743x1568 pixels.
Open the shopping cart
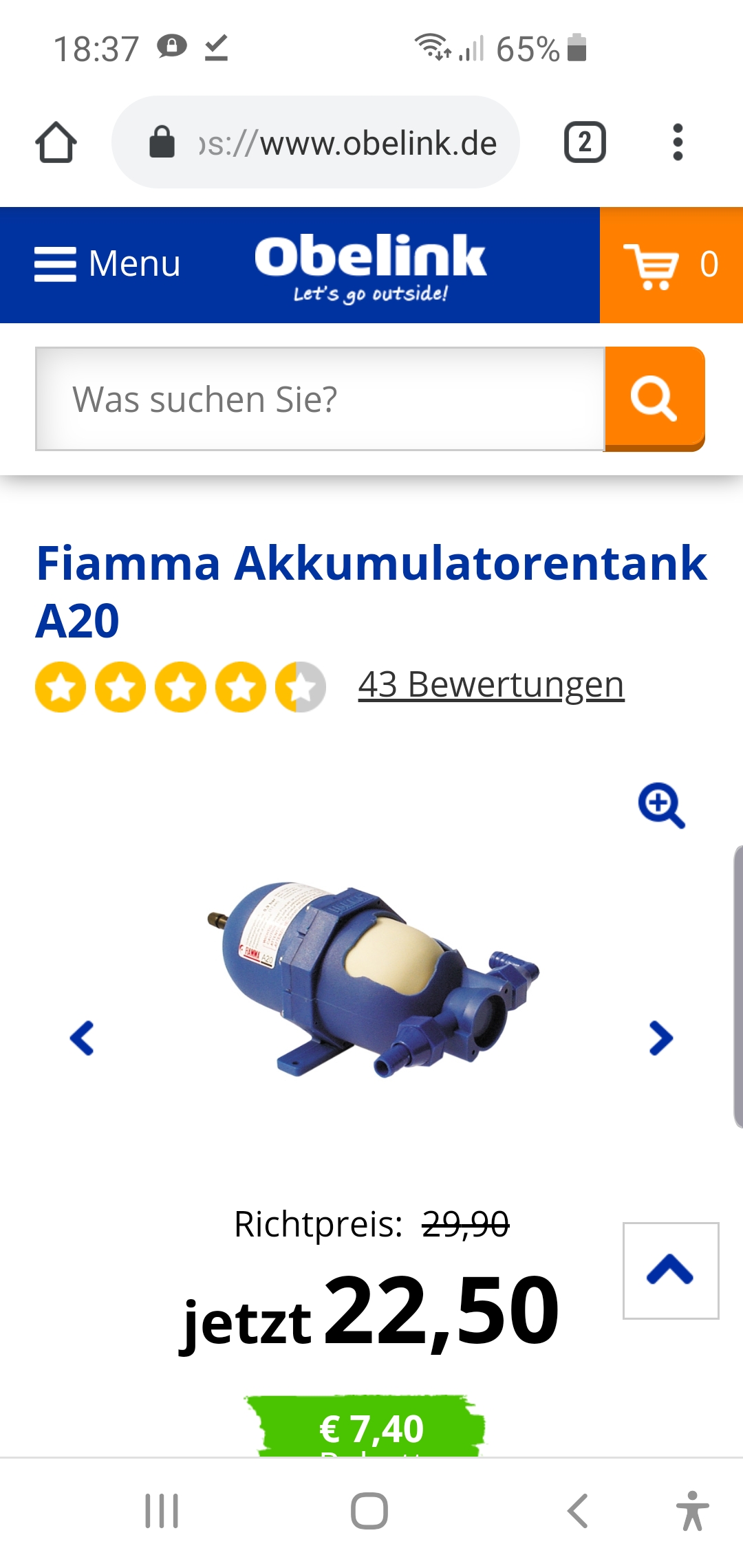tap(671, 265)
